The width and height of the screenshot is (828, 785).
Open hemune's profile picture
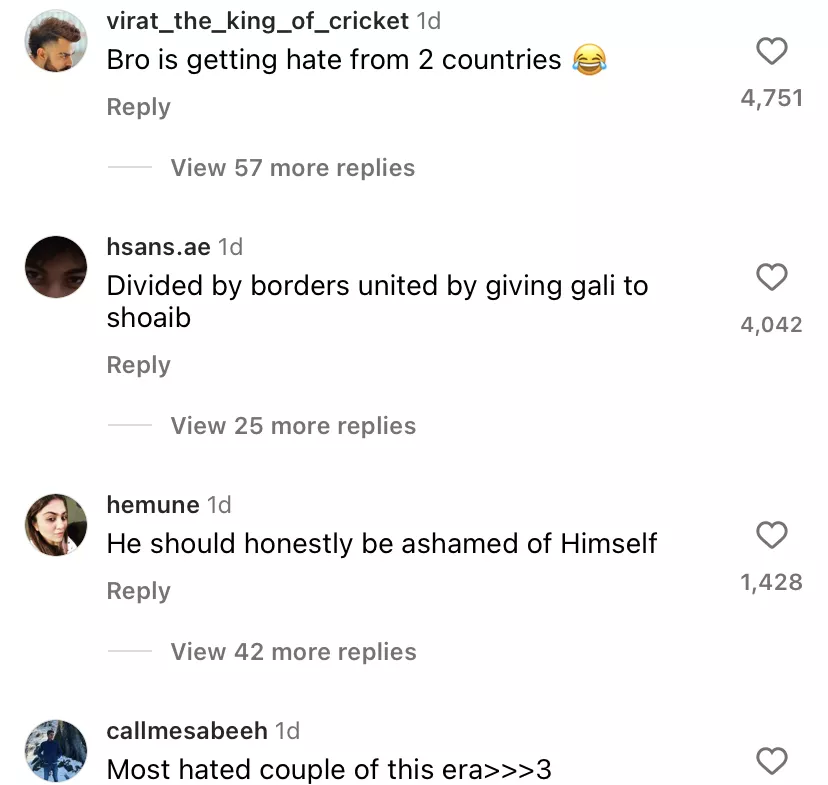[x=56, y=526]
